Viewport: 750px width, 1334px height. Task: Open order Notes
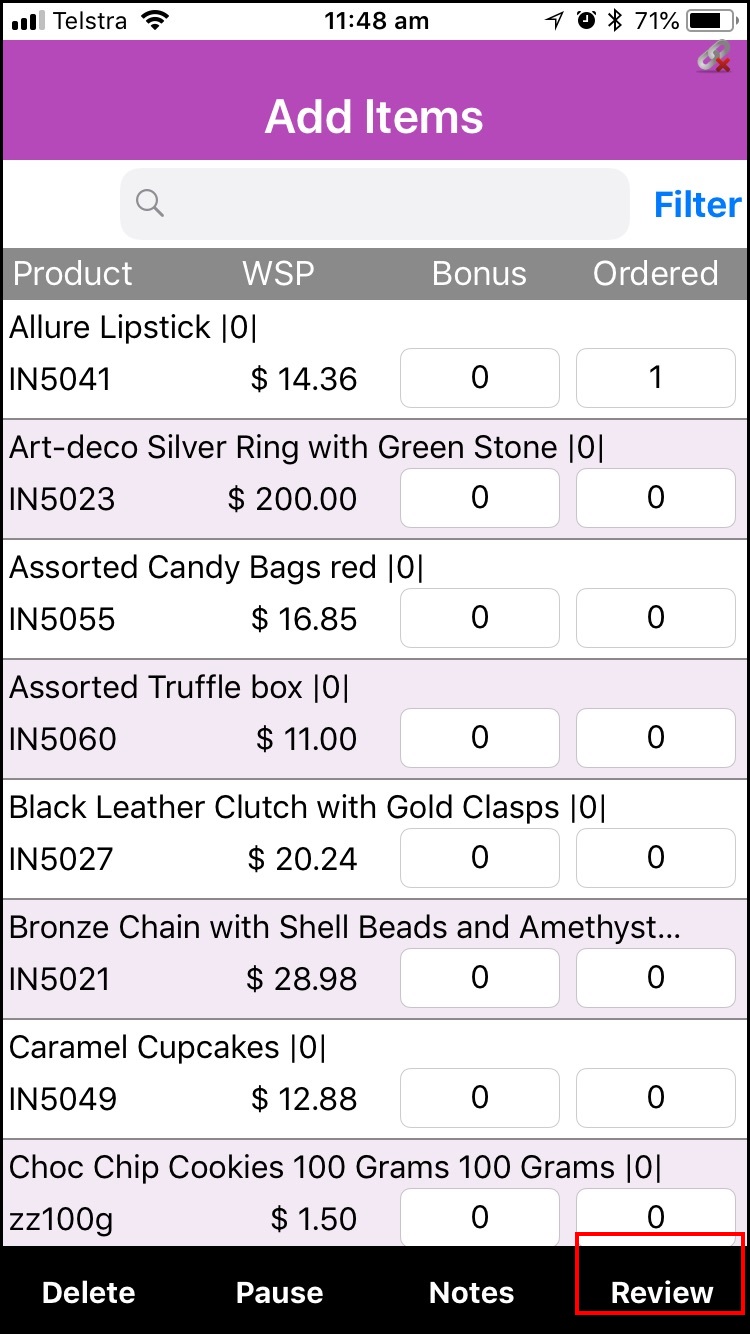(471, 1292)
